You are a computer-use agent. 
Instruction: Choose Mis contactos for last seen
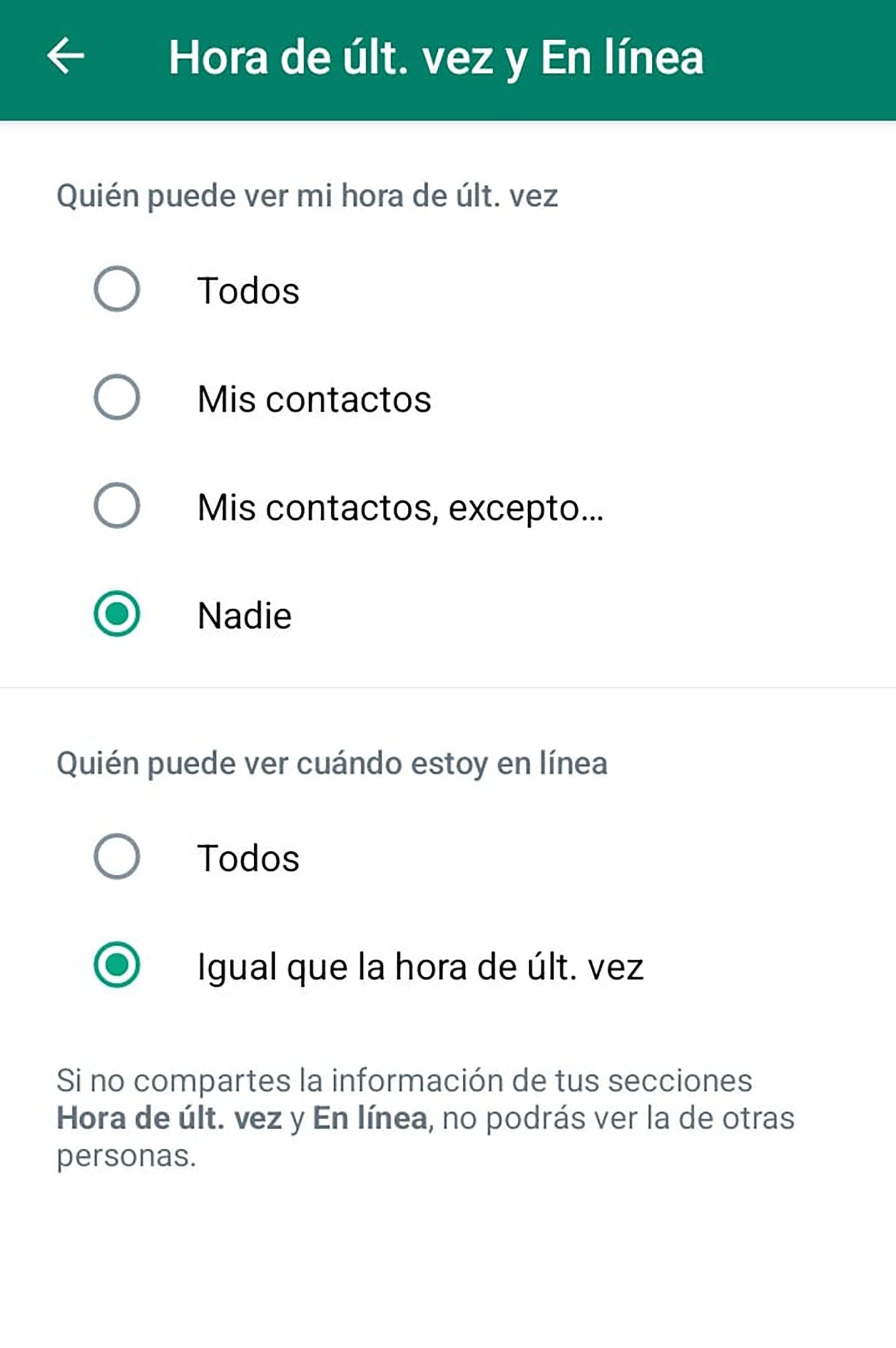(x=117, y=398)
